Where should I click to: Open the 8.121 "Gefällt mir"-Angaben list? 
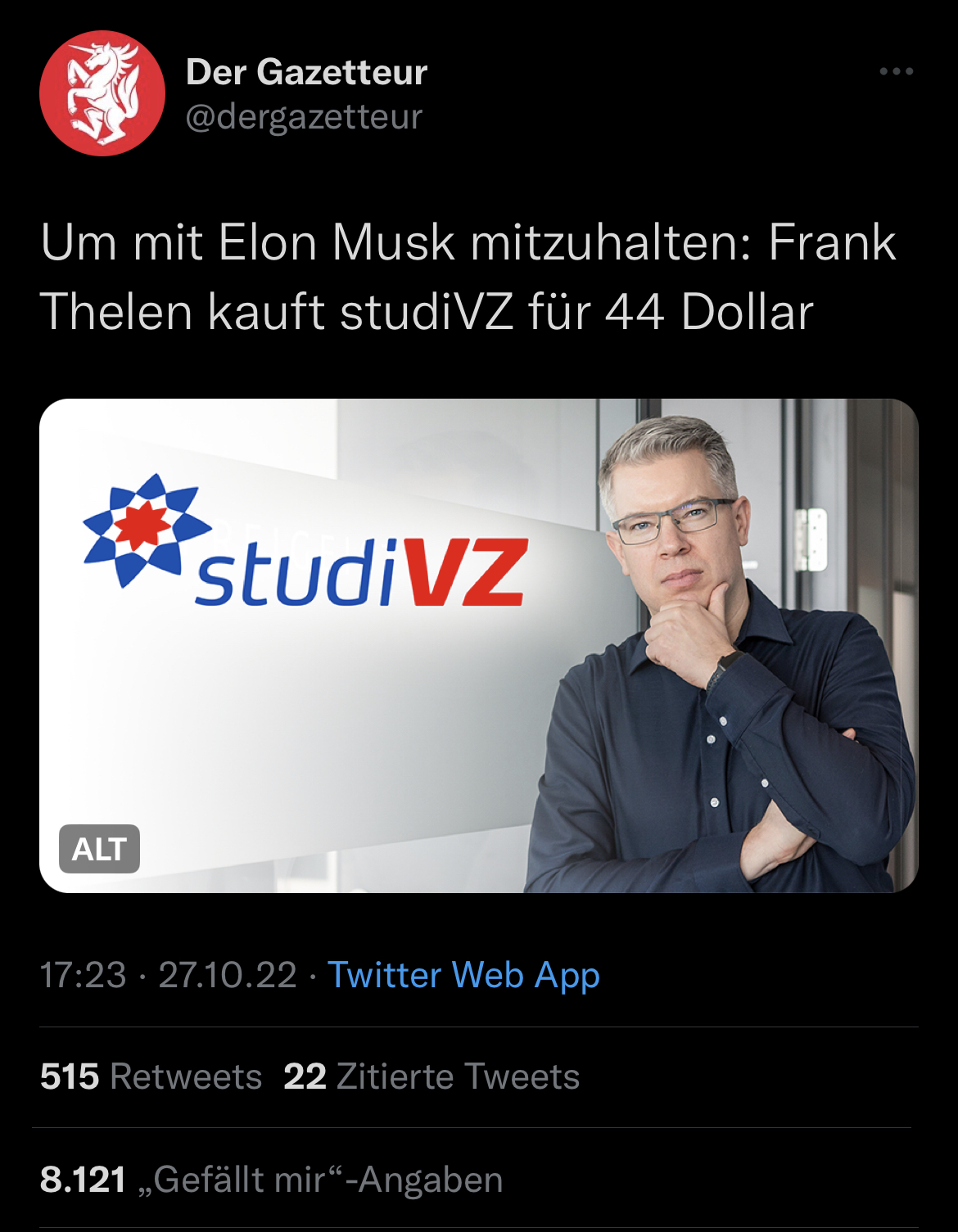[271, 1180]
